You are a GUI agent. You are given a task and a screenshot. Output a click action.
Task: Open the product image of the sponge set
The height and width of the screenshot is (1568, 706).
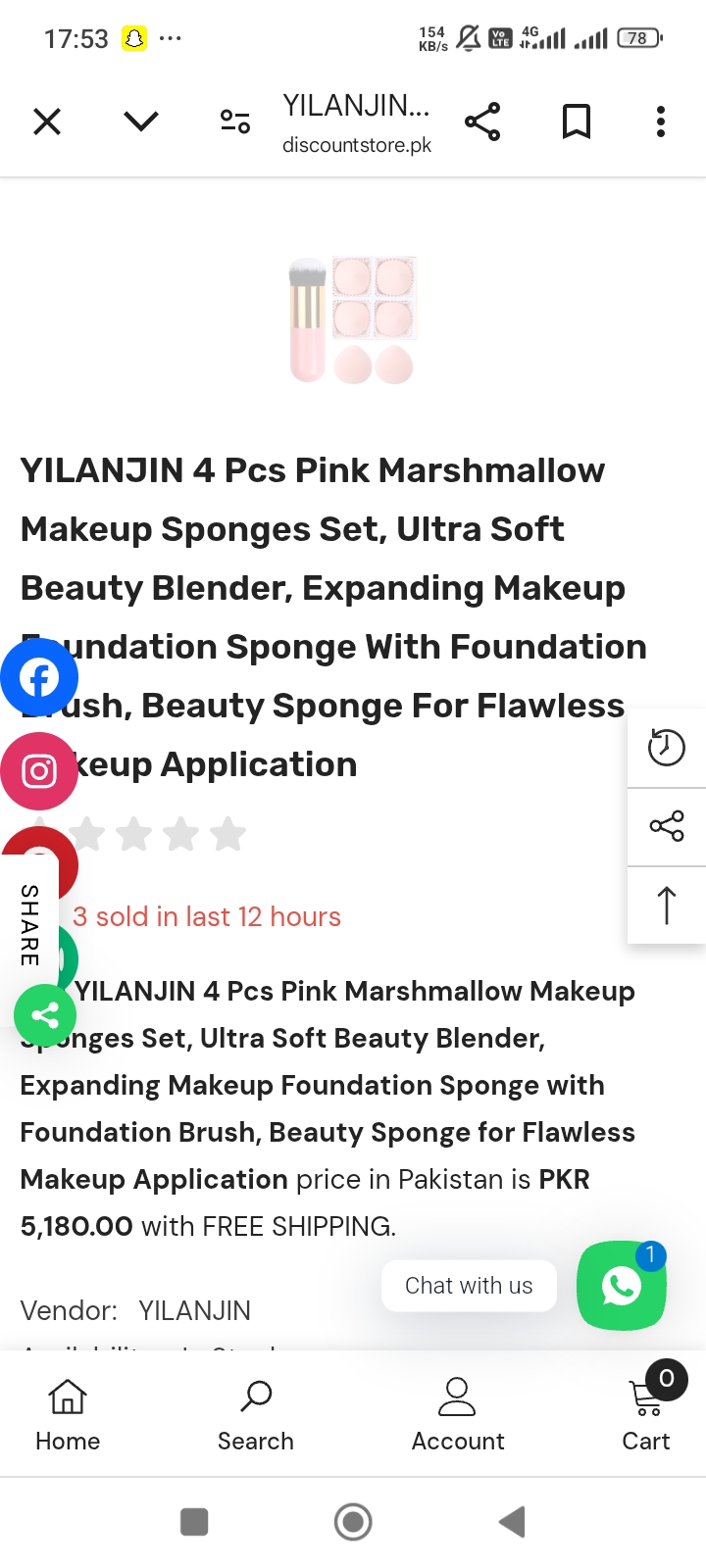(353, 319)
